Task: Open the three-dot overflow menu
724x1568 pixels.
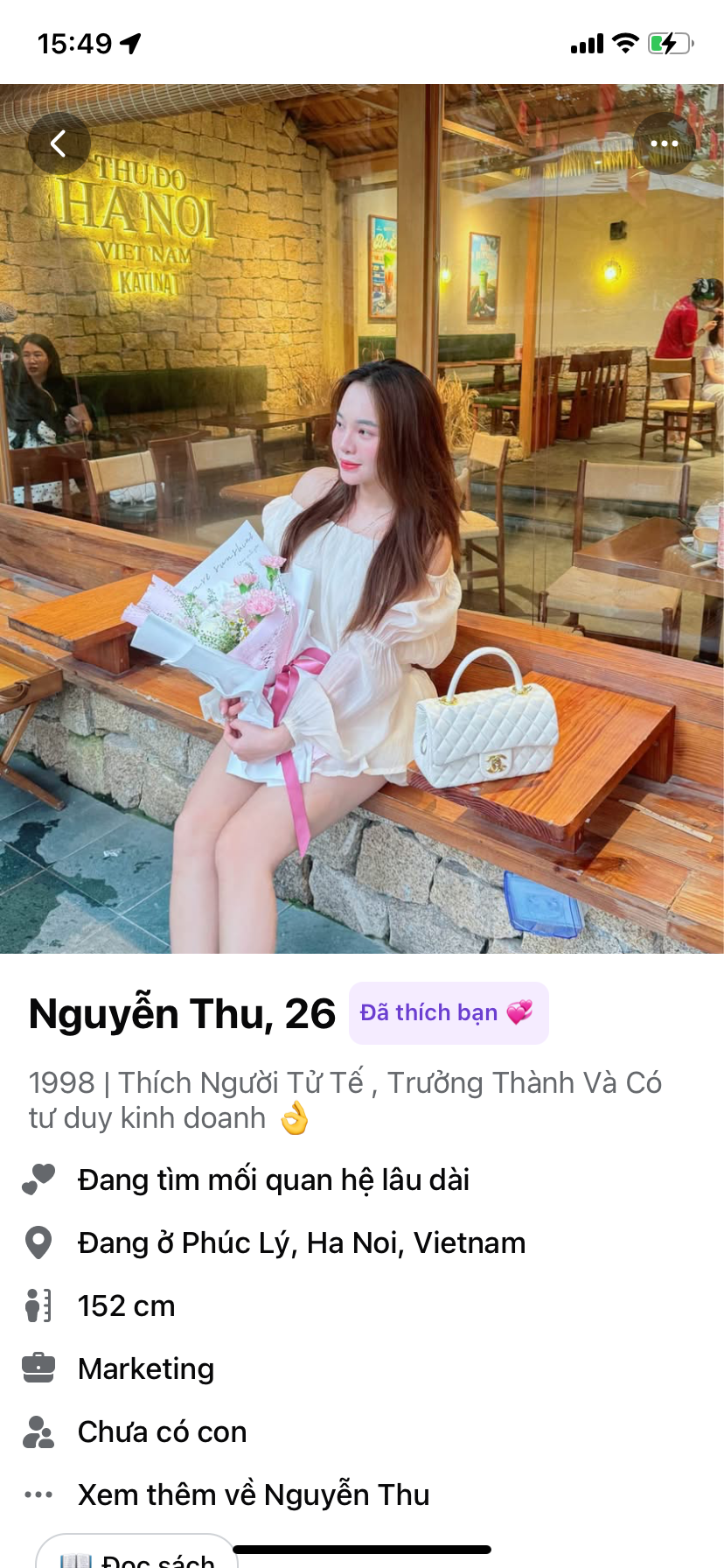Action: coord(664,143)
